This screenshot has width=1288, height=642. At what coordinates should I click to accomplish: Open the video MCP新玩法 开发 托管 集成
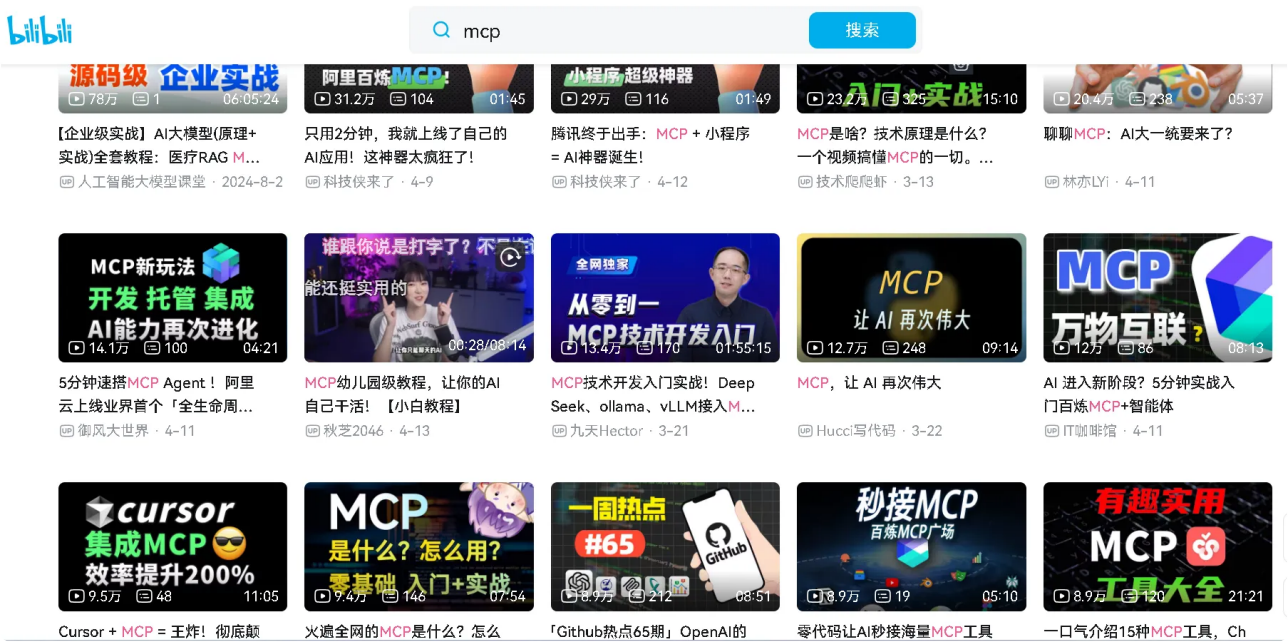pyautogui.click(x=172, y=297)
